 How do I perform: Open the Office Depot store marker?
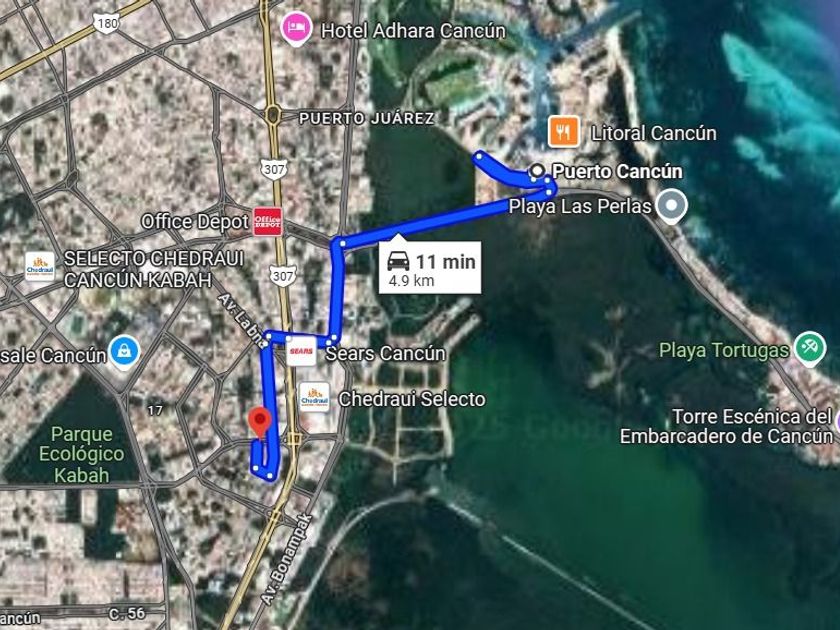pyautogui.click(x=267, y=222)
